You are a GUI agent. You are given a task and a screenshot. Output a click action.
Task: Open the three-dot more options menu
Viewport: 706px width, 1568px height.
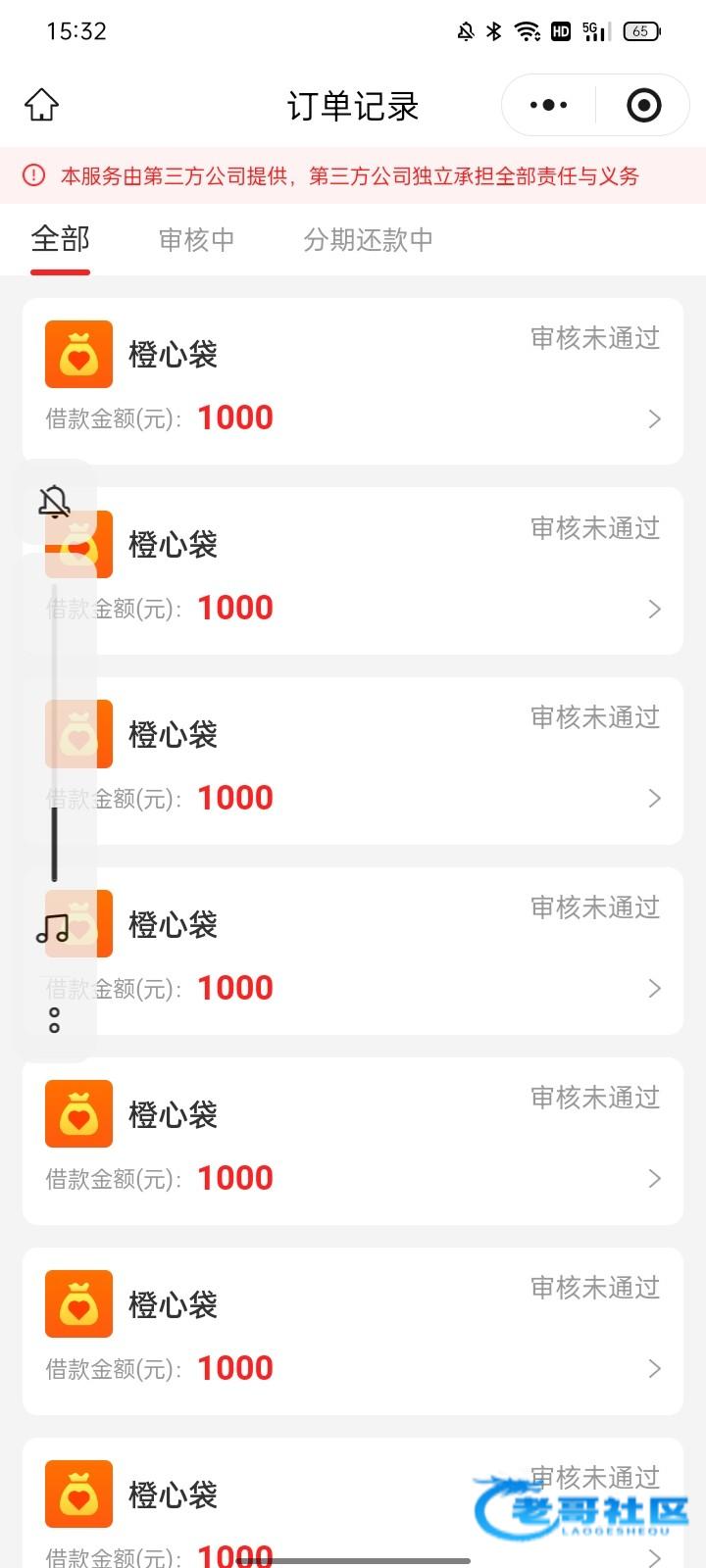tap(548, 105)
